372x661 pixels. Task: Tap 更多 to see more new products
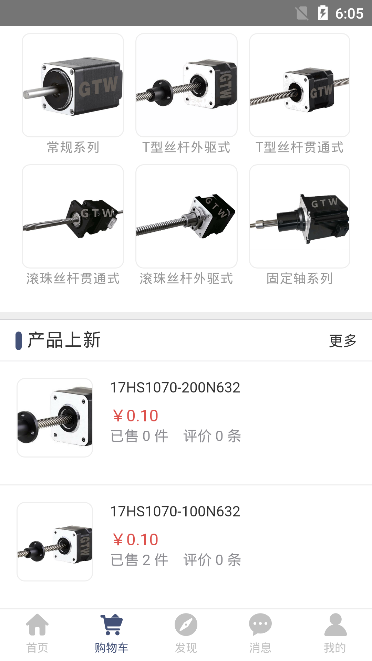tap(343, 341)
